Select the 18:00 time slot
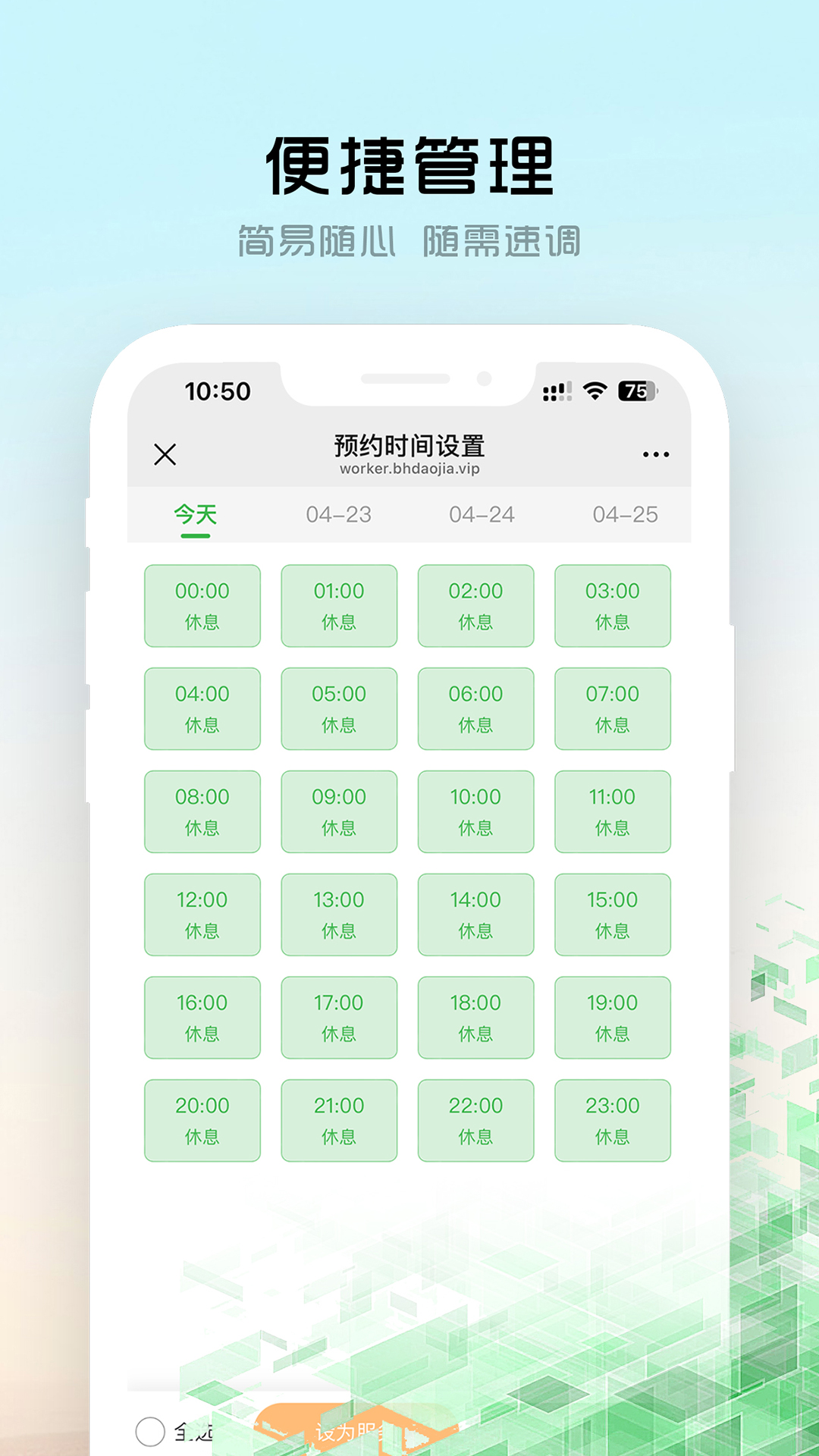The height and width of the screenshot is (1456, 819). 475,1018
